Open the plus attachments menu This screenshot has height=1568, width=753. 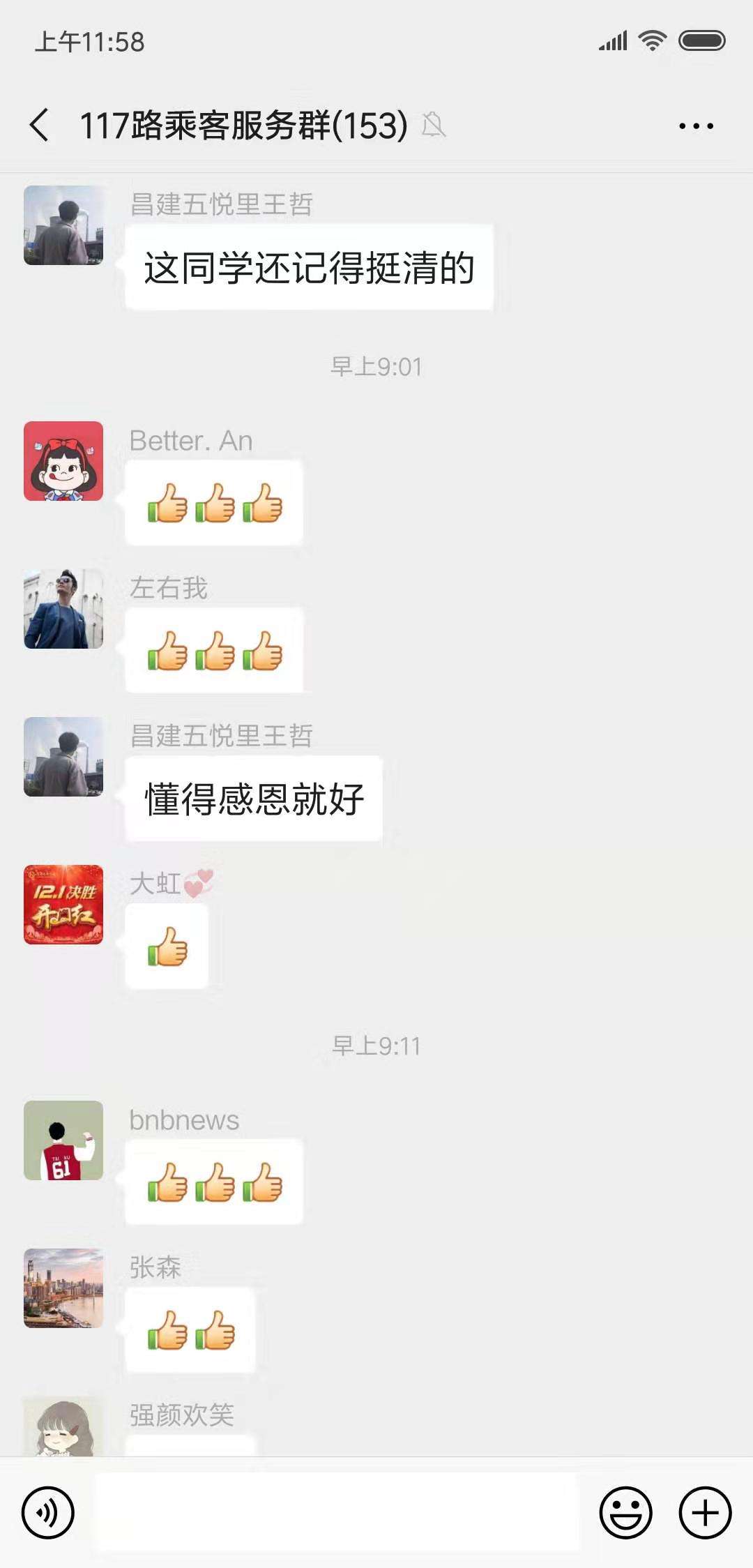[705, 1512]
